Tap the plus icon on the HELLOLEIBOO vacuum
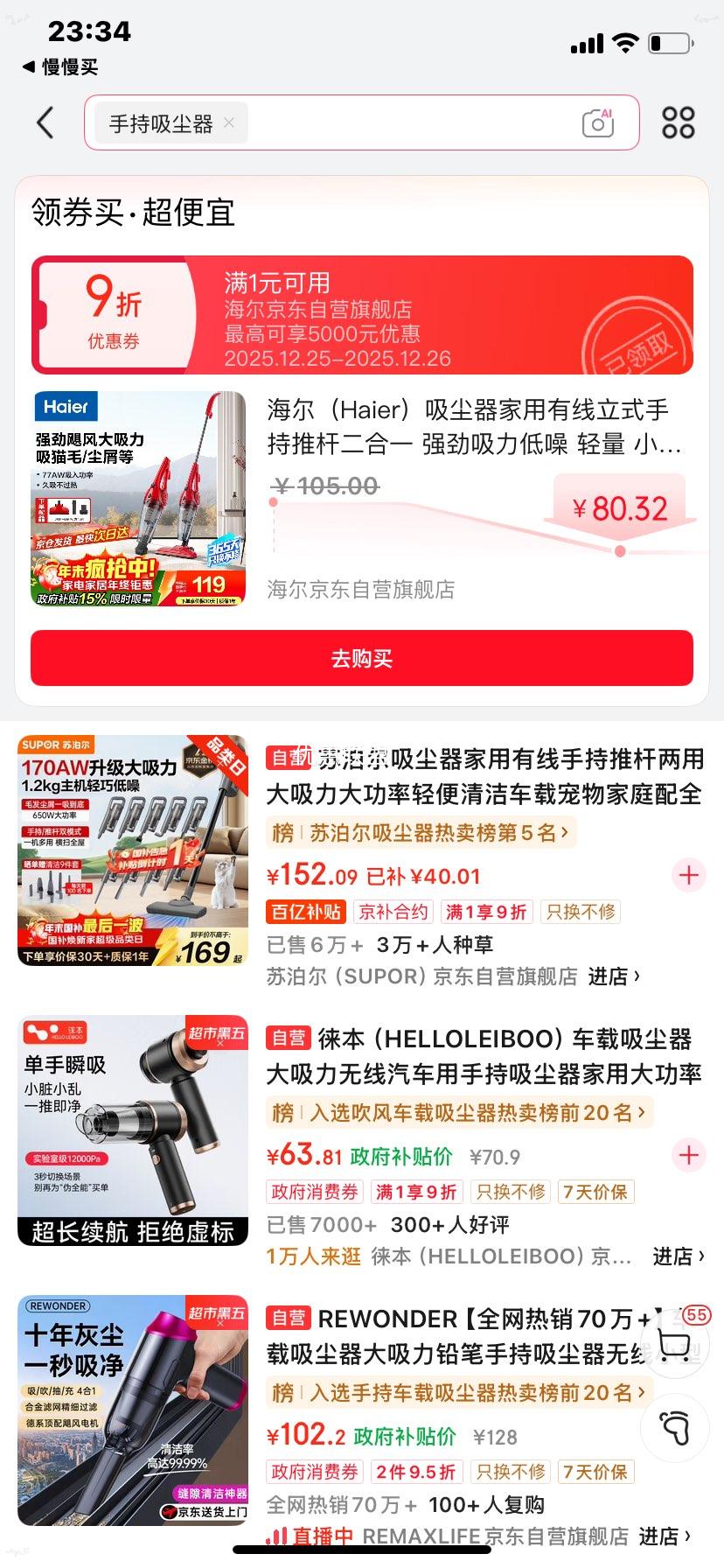The width and height of the screenshot is (724, 1568). coord(688,1156)
